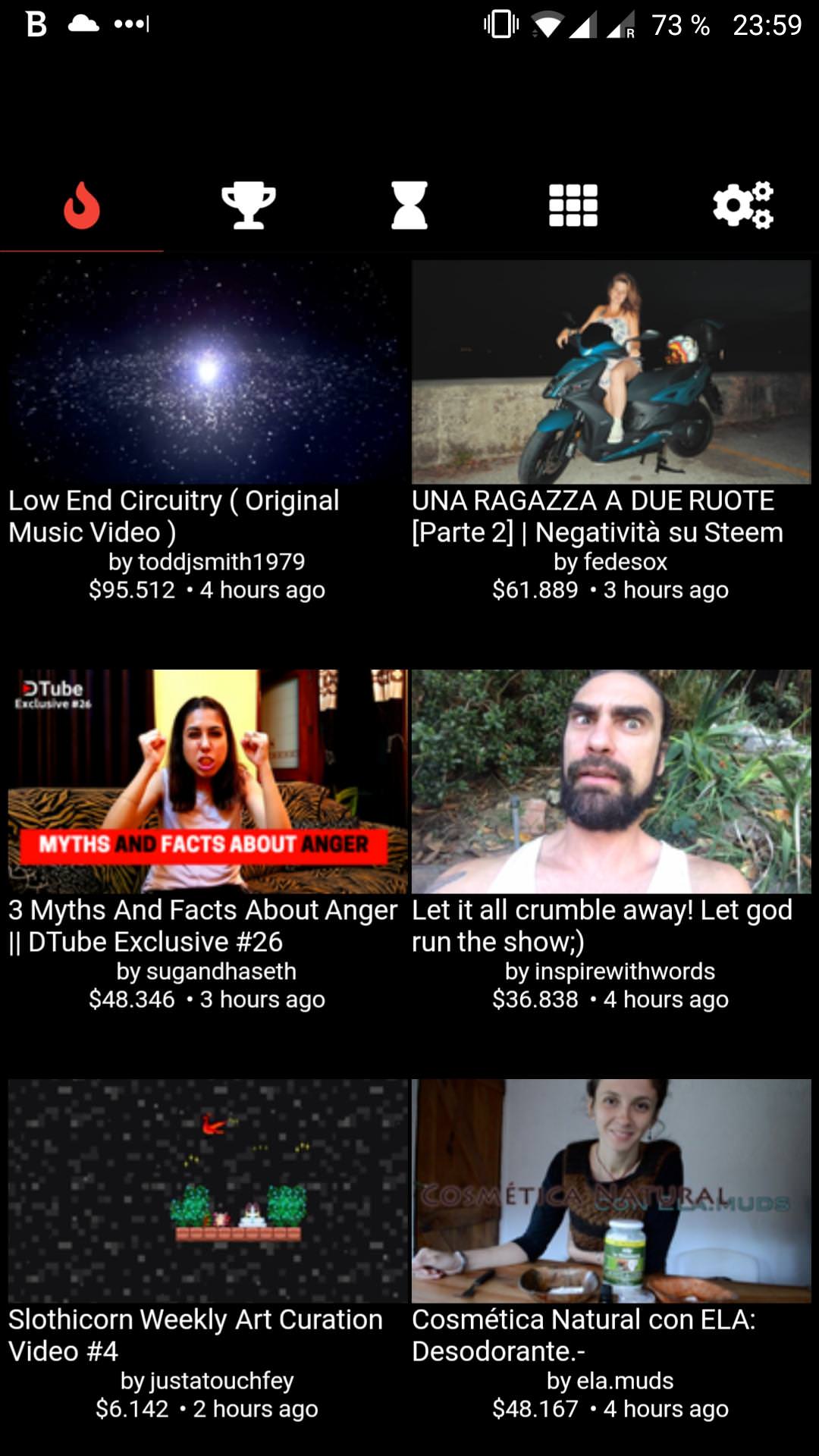Watch 3 Myths And Facts About Anger
The height and width of the screenshot is (1456, 819).
click(x=207, y=781)
